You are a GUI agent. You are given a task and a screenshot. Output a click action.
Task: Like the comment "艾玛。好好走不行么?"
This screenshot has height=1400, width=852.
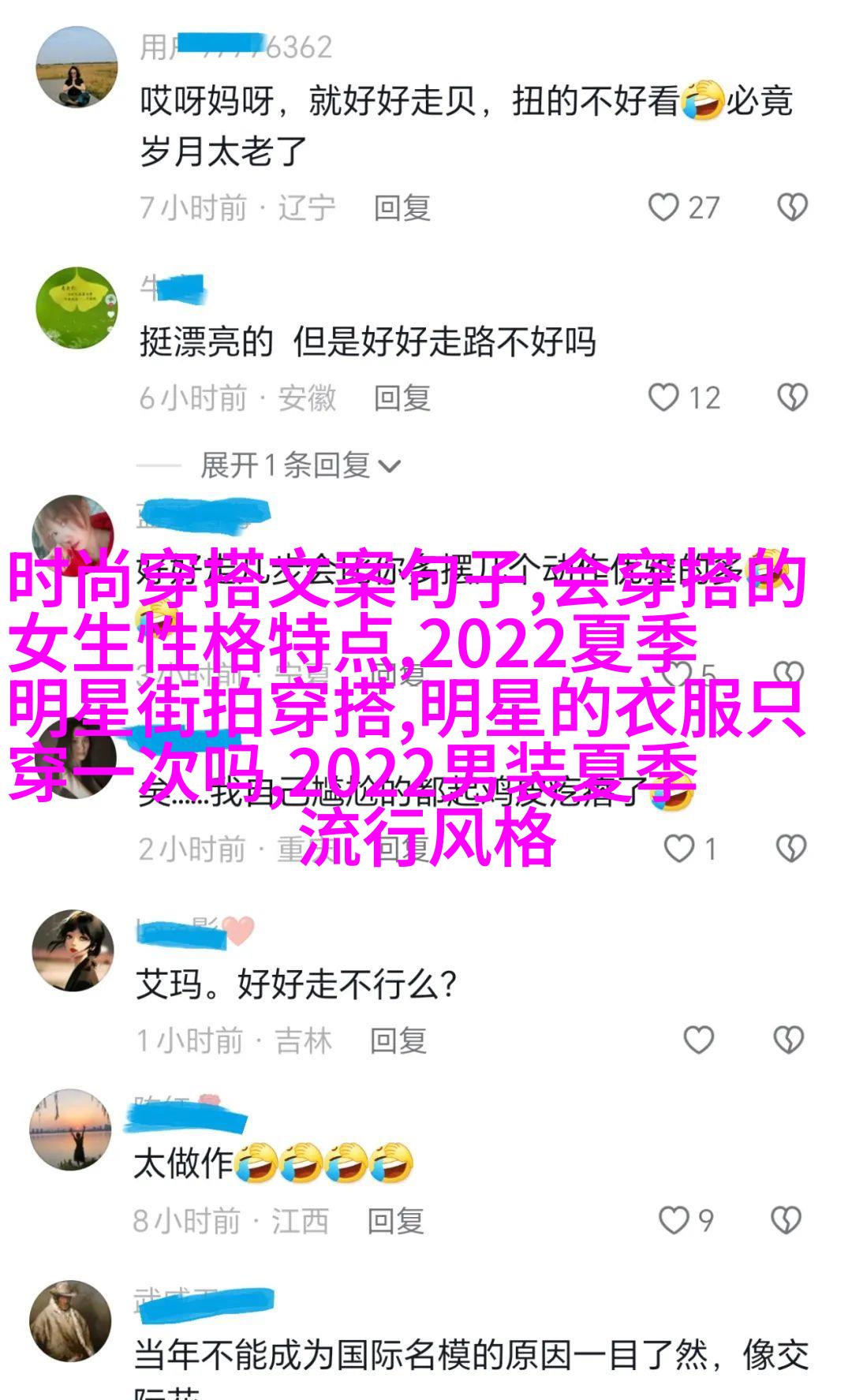tap(698, 1040)
